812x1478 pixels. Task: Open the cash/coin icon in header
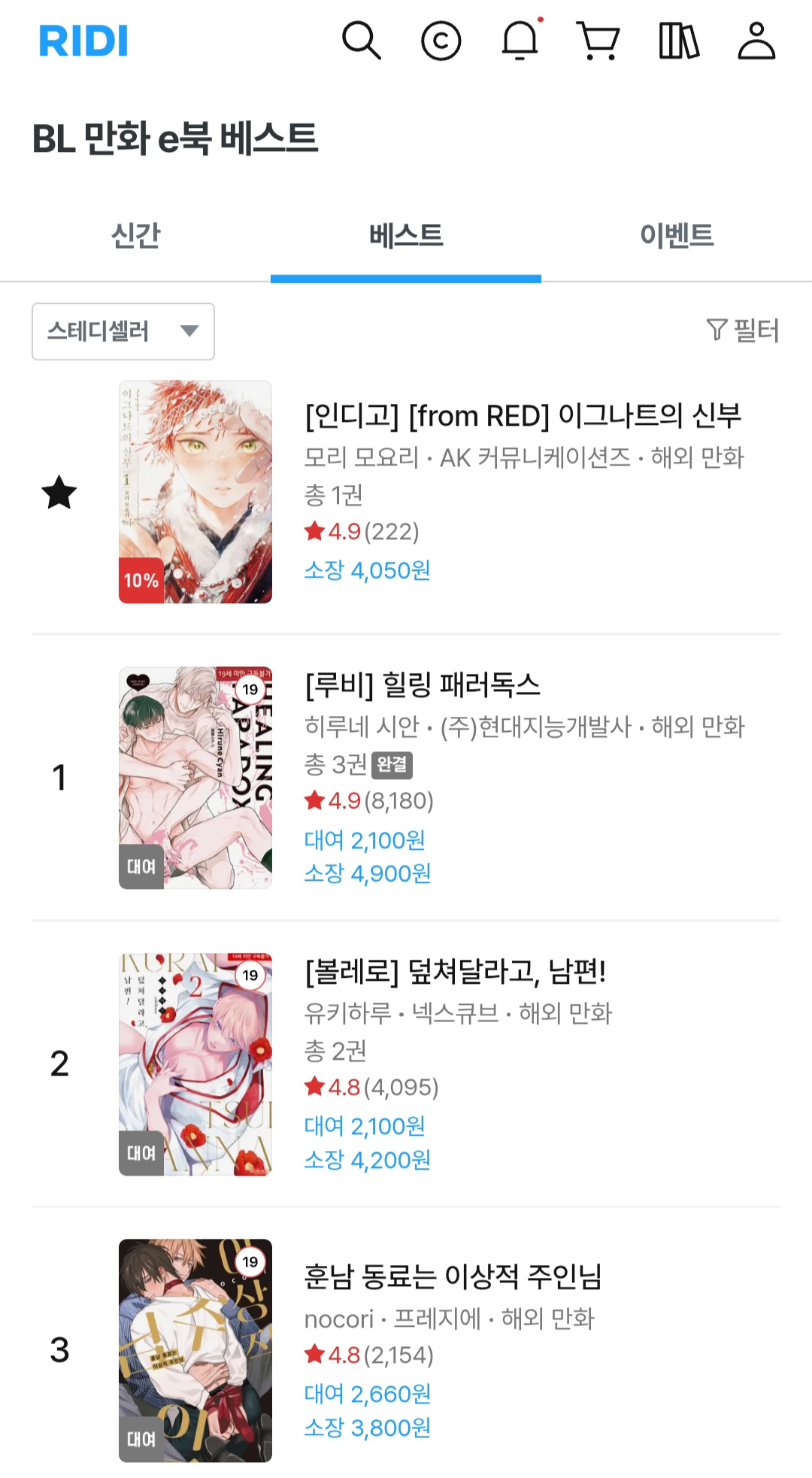[441, 41]
